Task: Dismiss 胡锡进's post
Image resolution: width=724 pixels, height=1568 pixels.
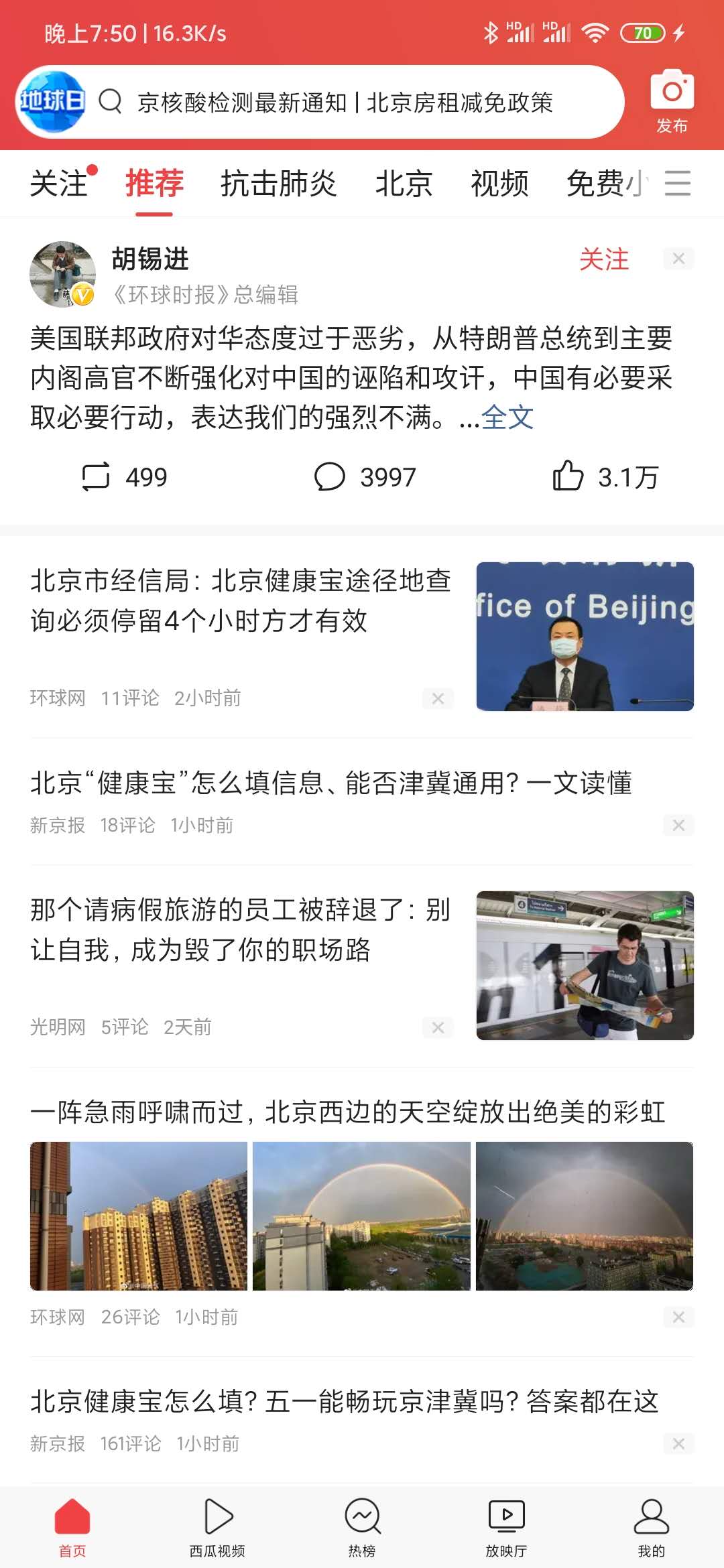Action: 678,259
